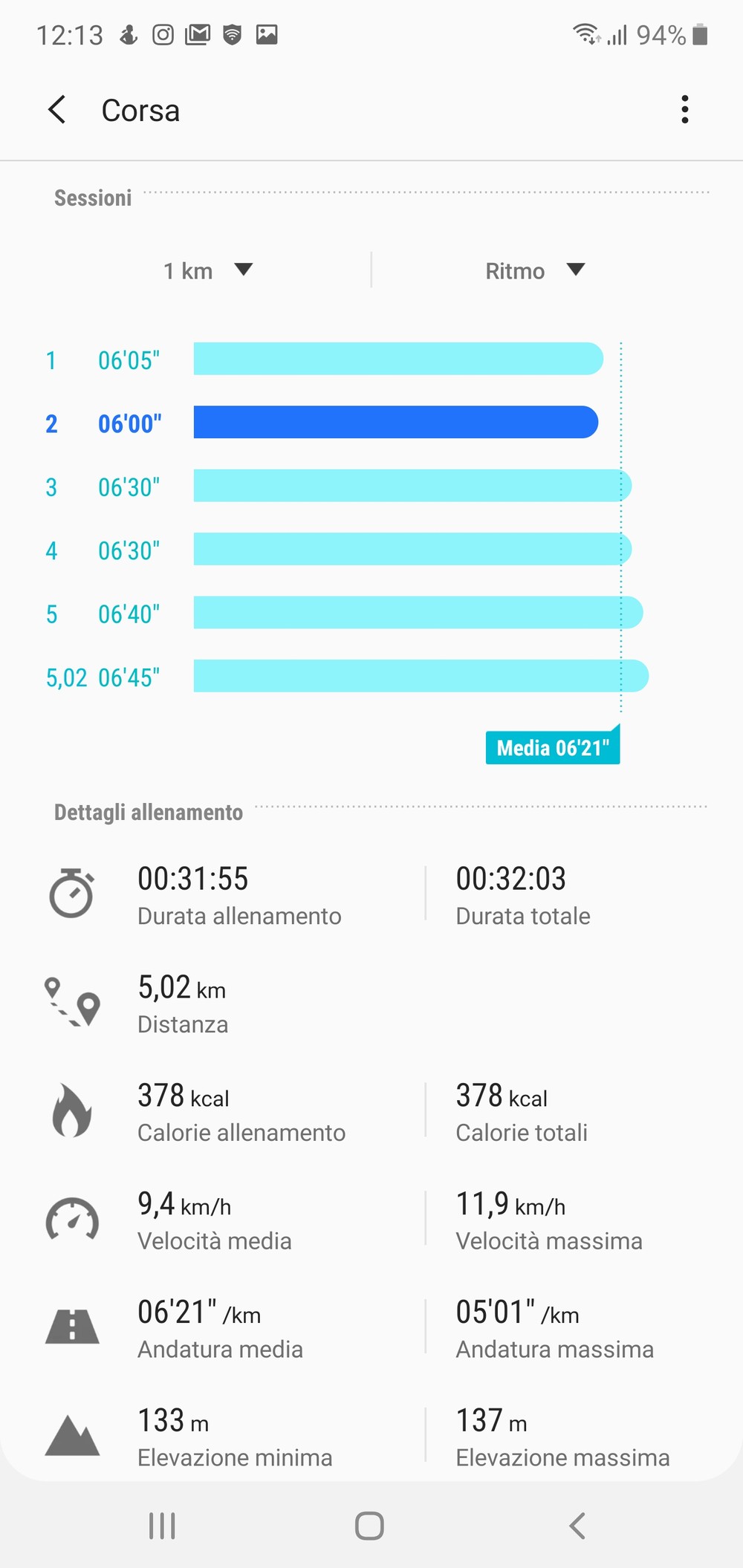This screenshot has height=1568, width=743.
Task: Select the final 5,02 lap bar
Action: (x=421, y=676)
